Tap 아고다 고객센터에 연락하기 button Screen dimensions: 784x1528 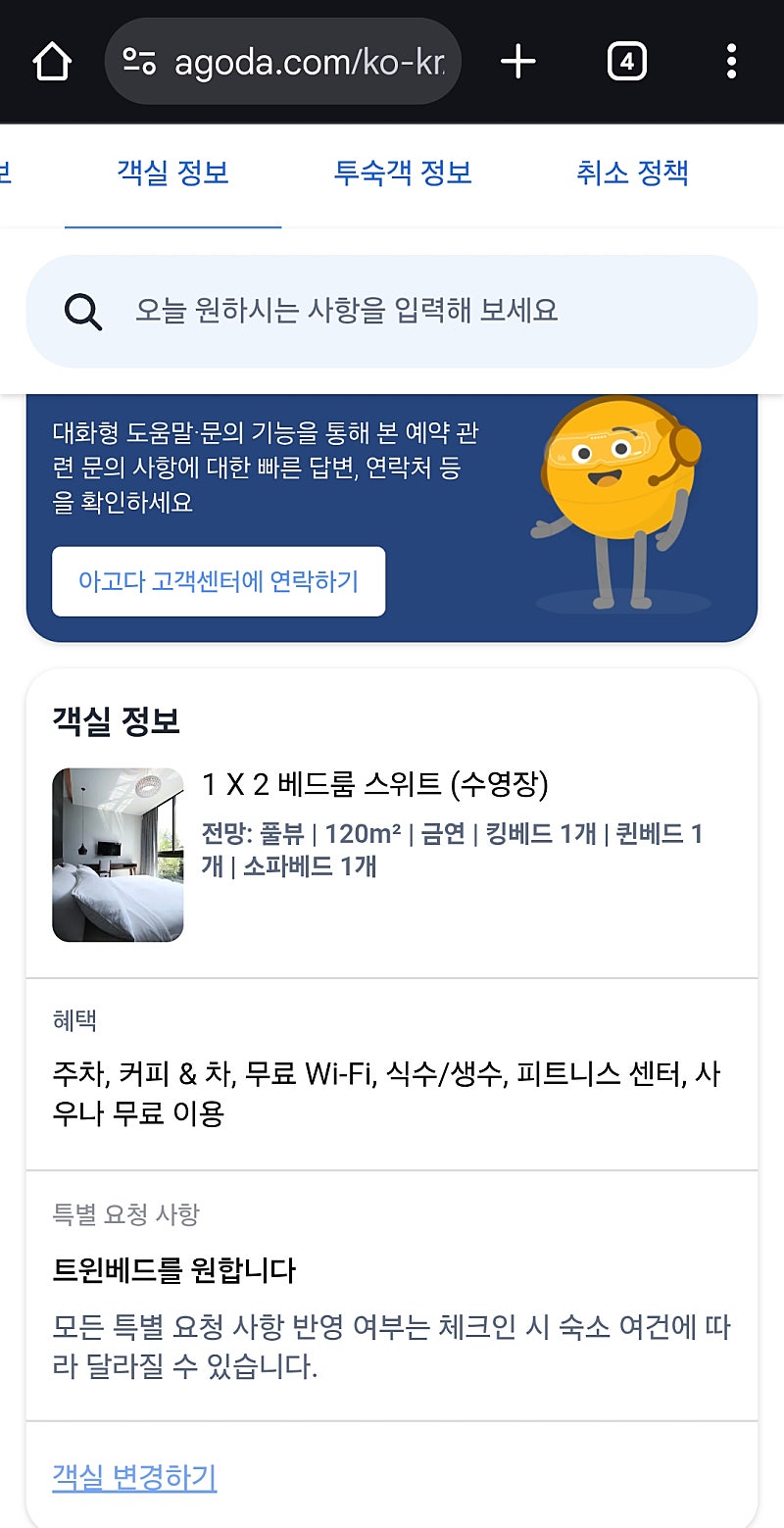219,581
